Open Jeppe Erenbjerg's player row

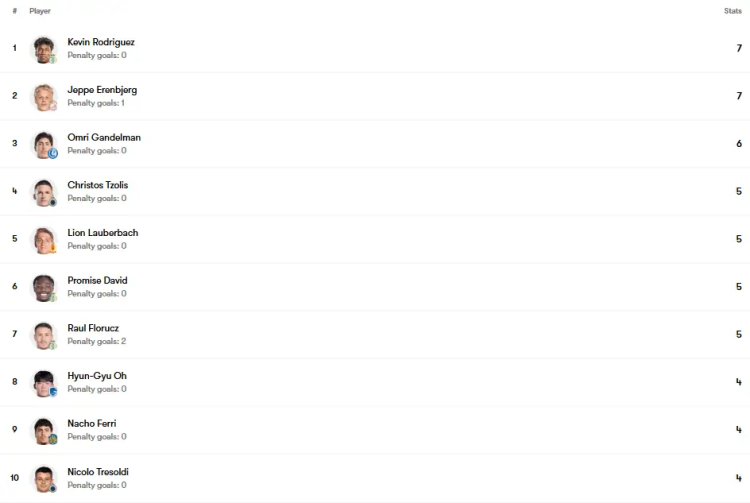tap(102, 90)
